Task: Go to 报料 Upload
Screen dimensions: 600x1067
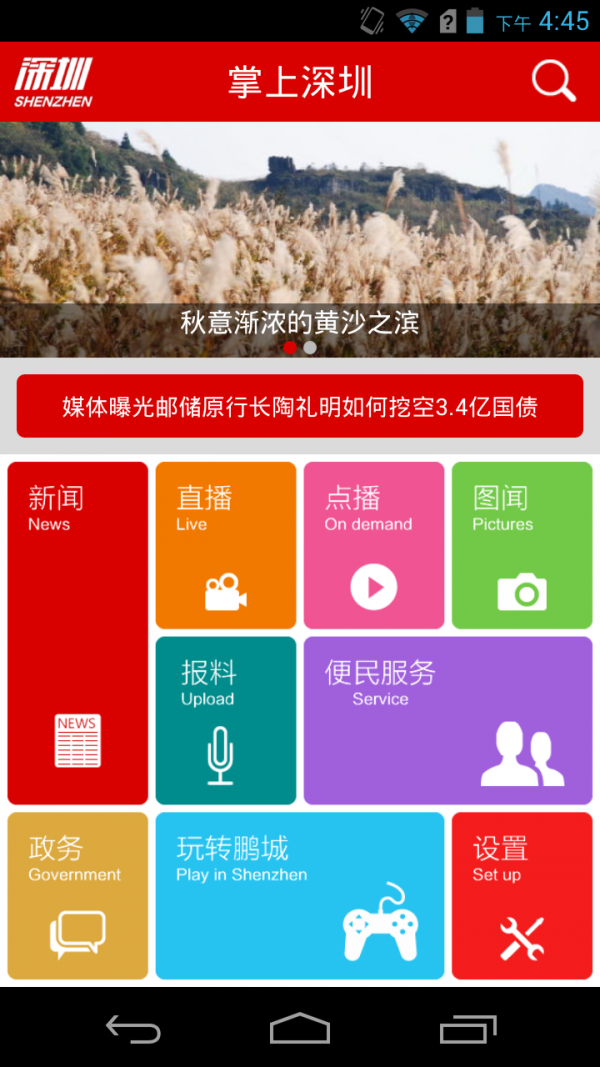Action: pos(226,721)
